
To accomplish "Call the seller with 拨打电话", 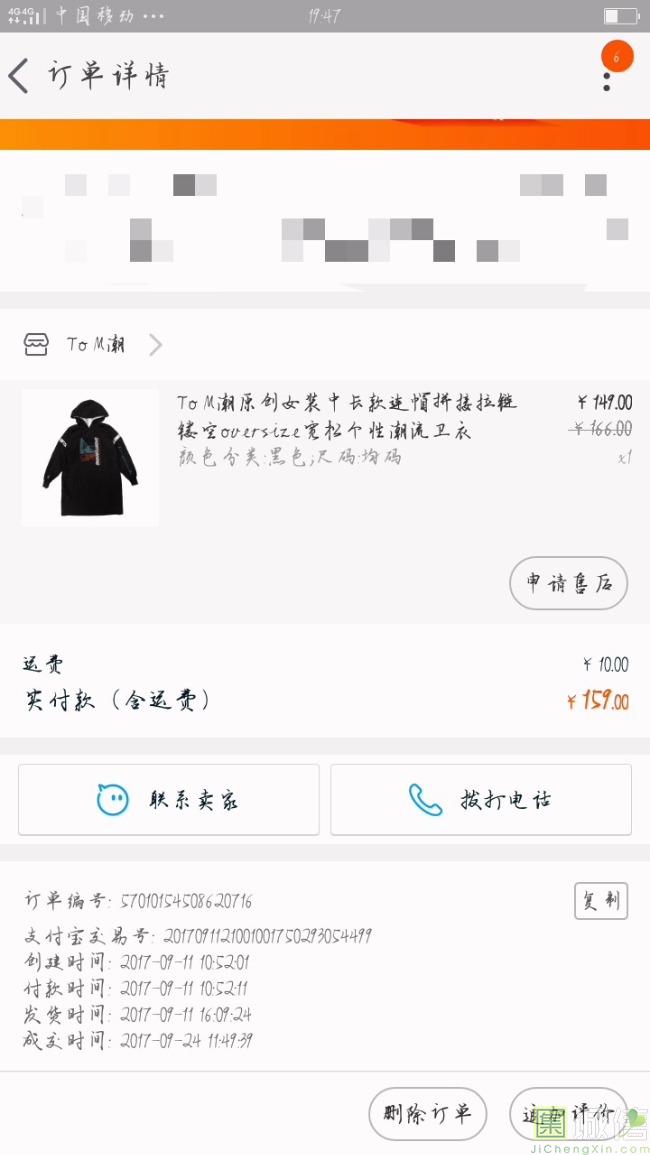I will (x=481, y=800).
